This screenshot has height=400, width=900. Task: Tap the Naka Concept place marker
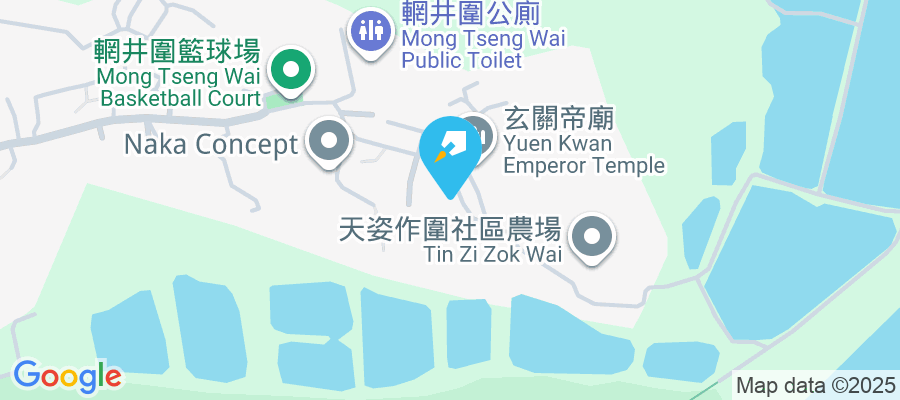[x=329, y=143]
